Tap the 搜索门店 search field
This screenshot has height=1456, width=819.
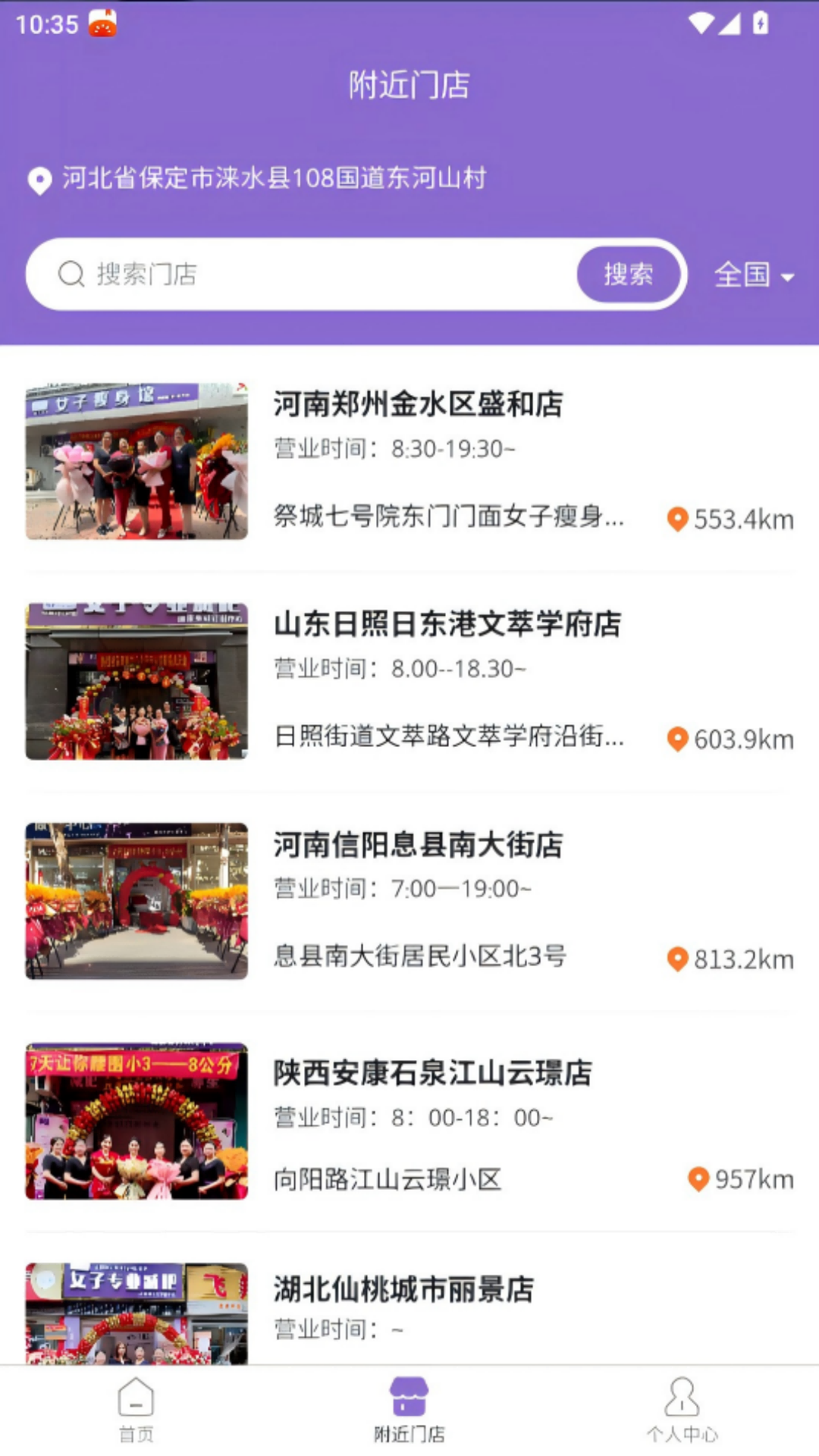coord(318,275)
